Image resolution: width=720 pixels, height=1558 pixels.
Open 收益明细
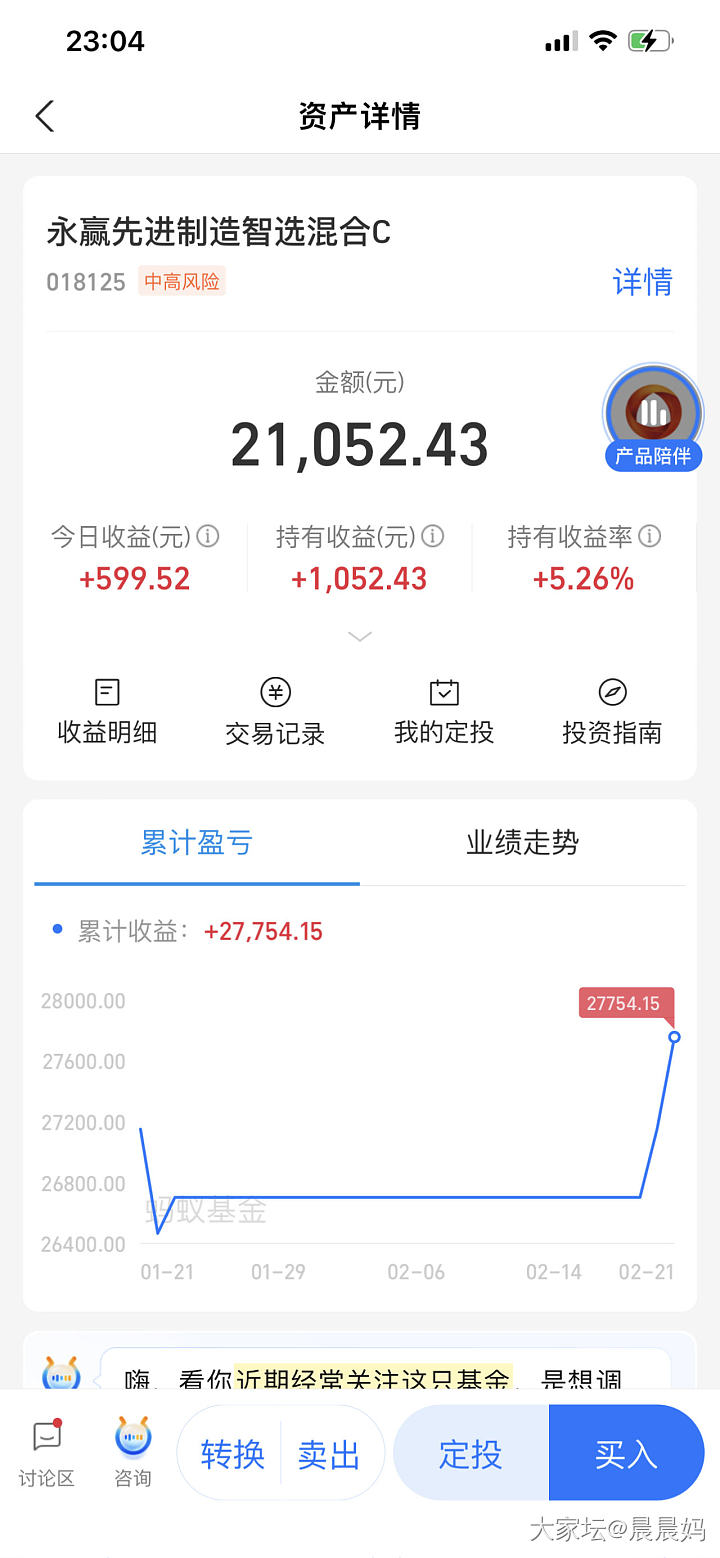coord(107,711)
